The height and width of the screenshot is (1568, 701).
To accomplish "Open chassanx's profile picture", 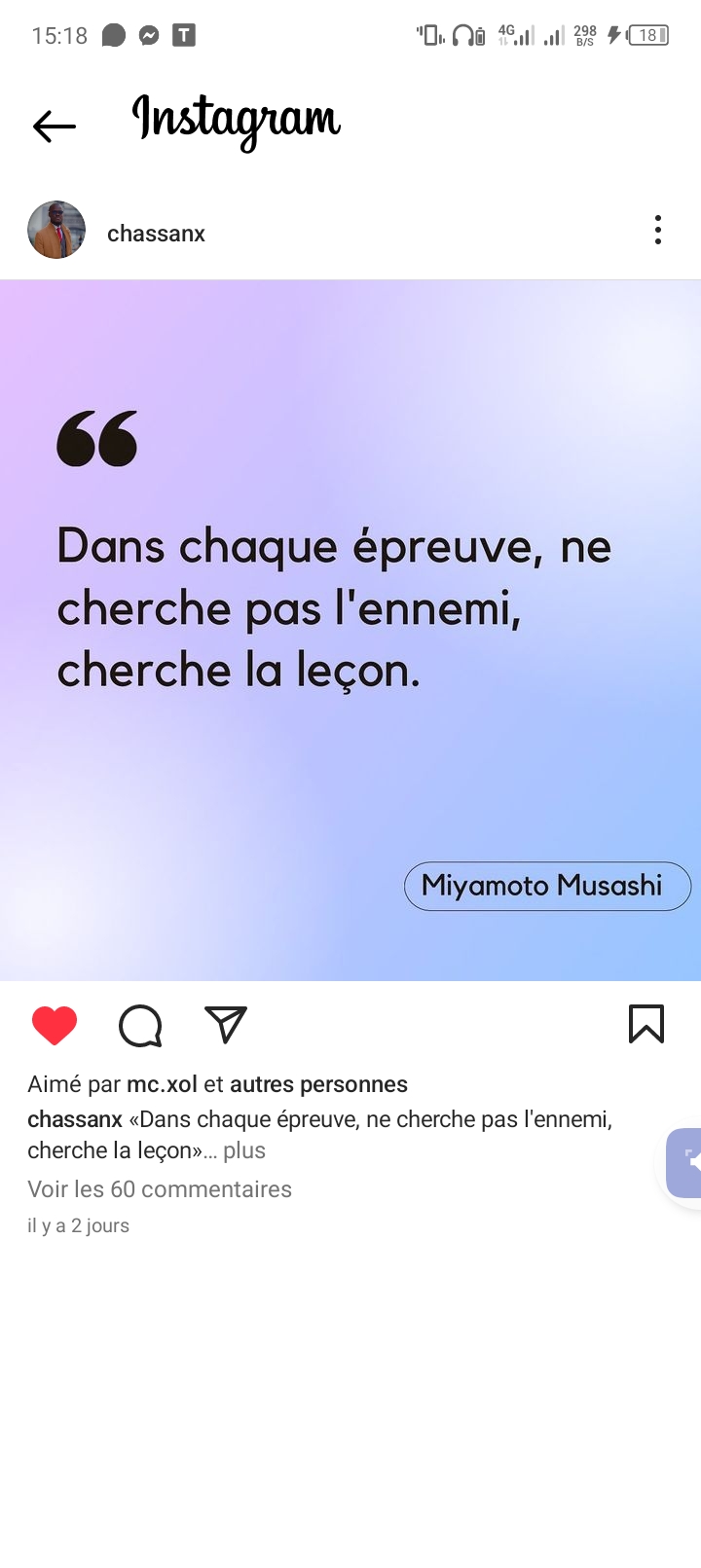I will click(x=56, y=230).
